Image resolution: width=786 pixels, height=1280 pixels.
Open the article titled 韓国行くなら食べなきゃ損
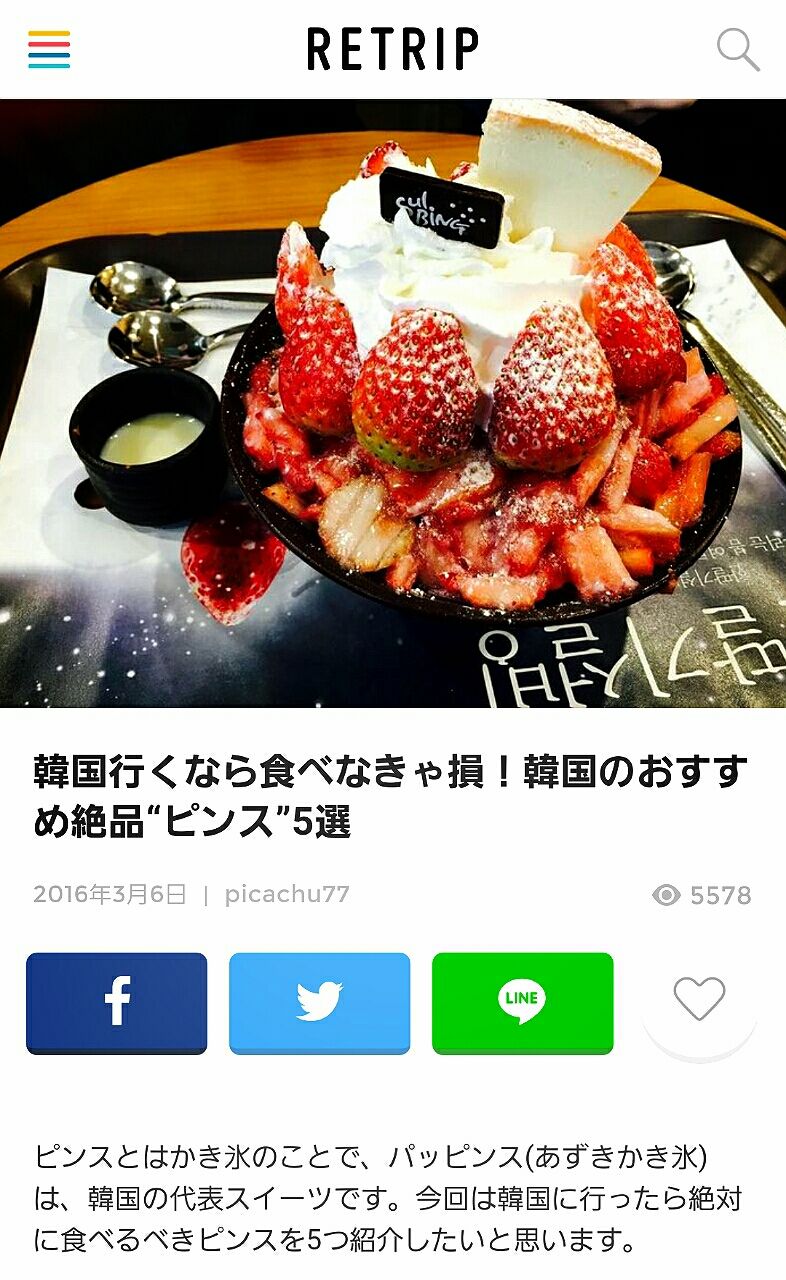coord(390,790)
